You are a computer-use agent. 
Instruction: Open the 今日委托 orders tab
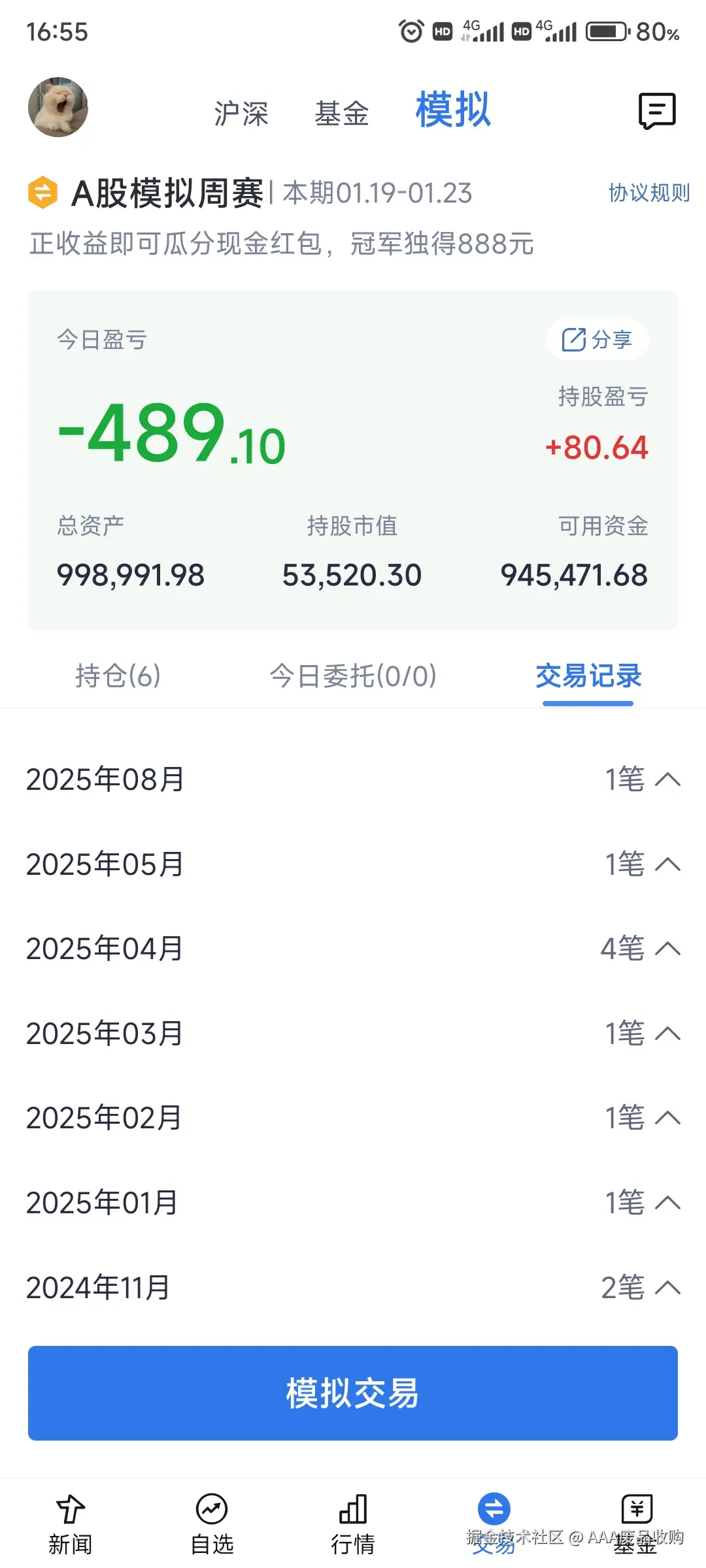(x=353, y=678)
